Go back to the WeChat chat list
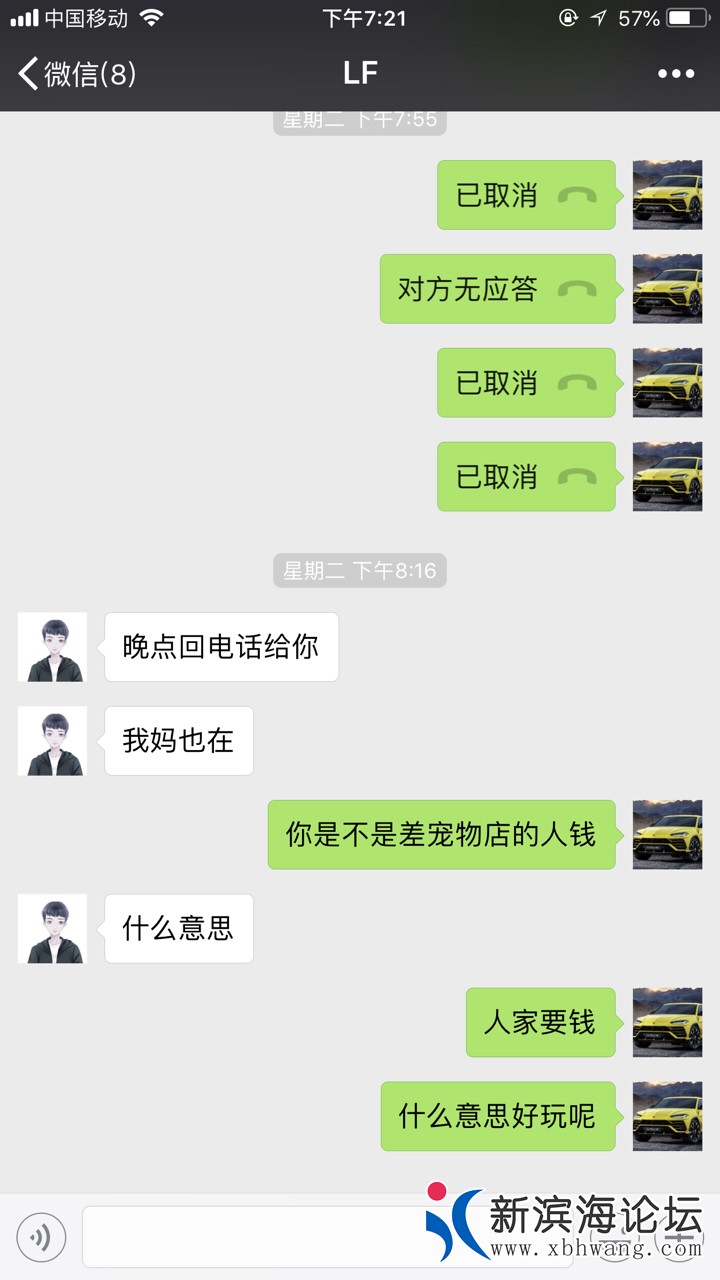The height and width of the screenshot is (1280, 720). [75, 74]
